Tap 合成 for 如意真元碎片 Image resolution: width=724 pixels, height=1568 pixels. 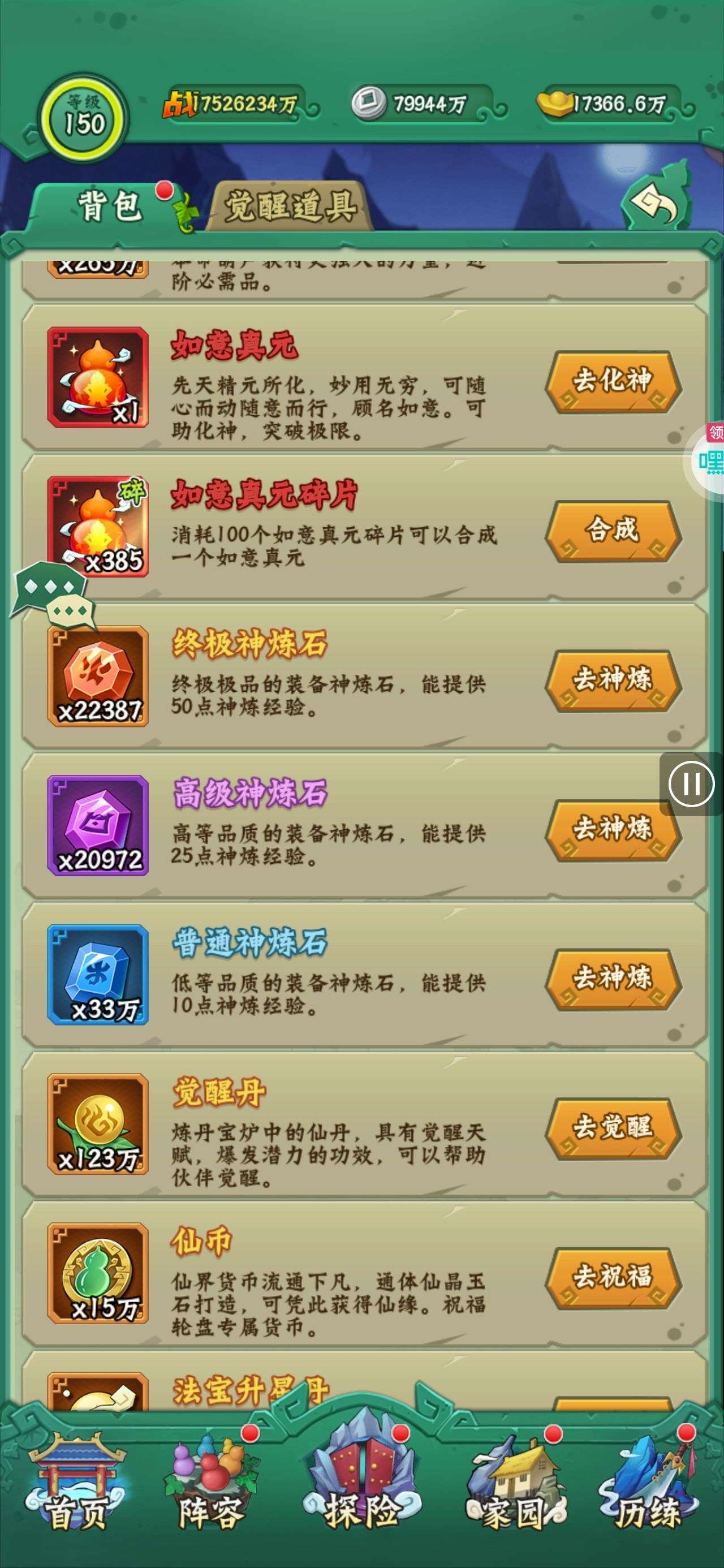[613, 530]
